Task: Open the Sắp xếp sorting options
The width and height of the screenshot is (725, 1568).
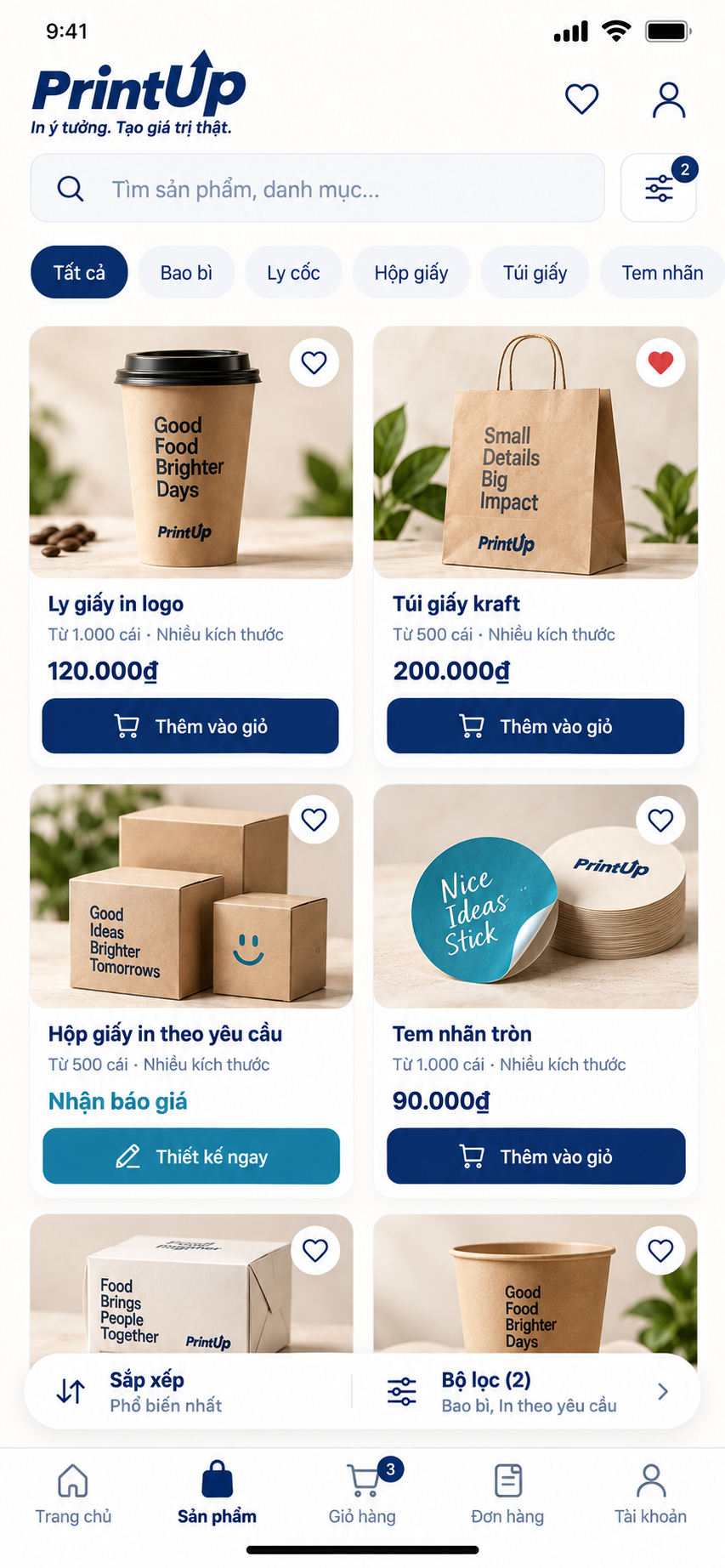Action: pyautogui.click(x=189, y=1391)
